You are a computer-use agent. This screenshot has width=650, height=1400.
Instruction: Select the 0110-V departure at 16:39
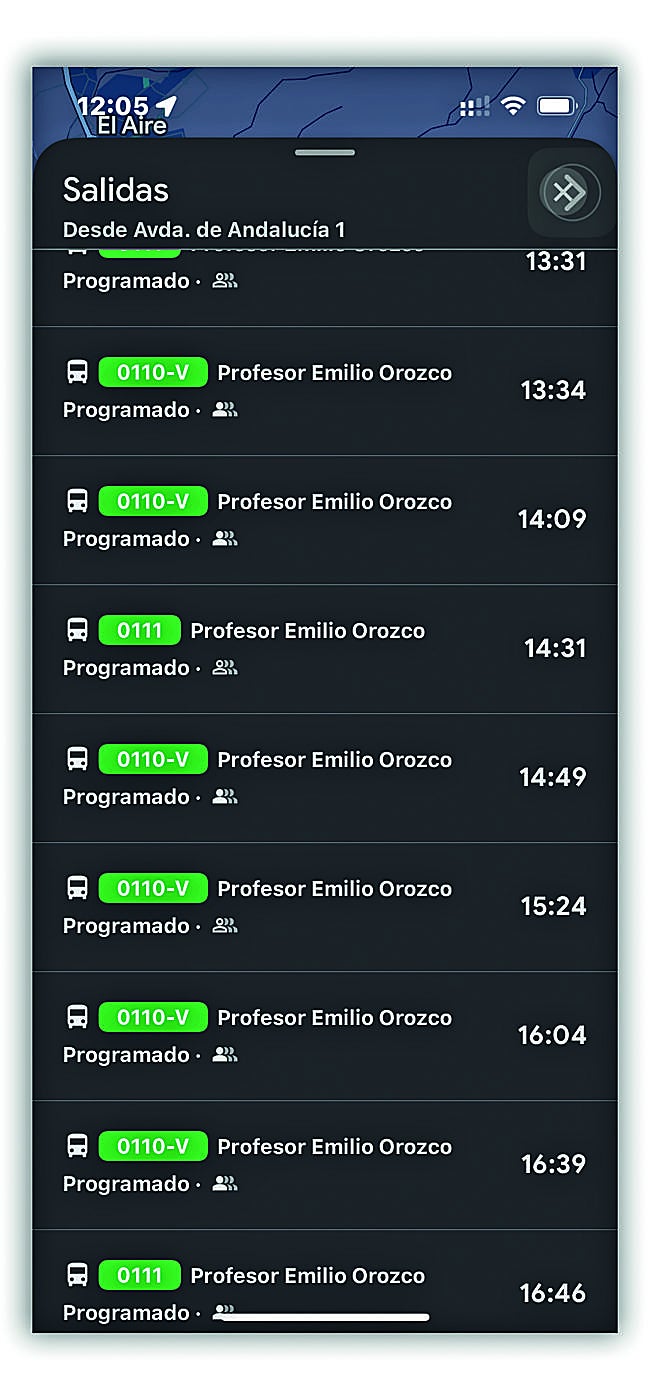tap(325, 1165)
